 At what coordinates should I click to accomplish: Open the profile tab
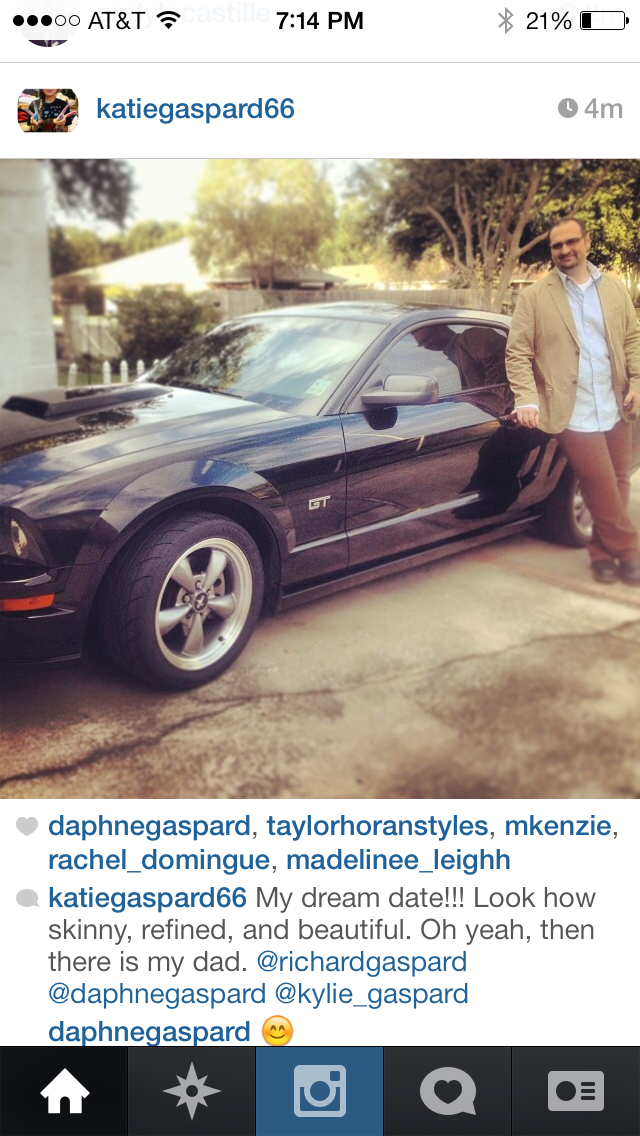[576, 1091]
